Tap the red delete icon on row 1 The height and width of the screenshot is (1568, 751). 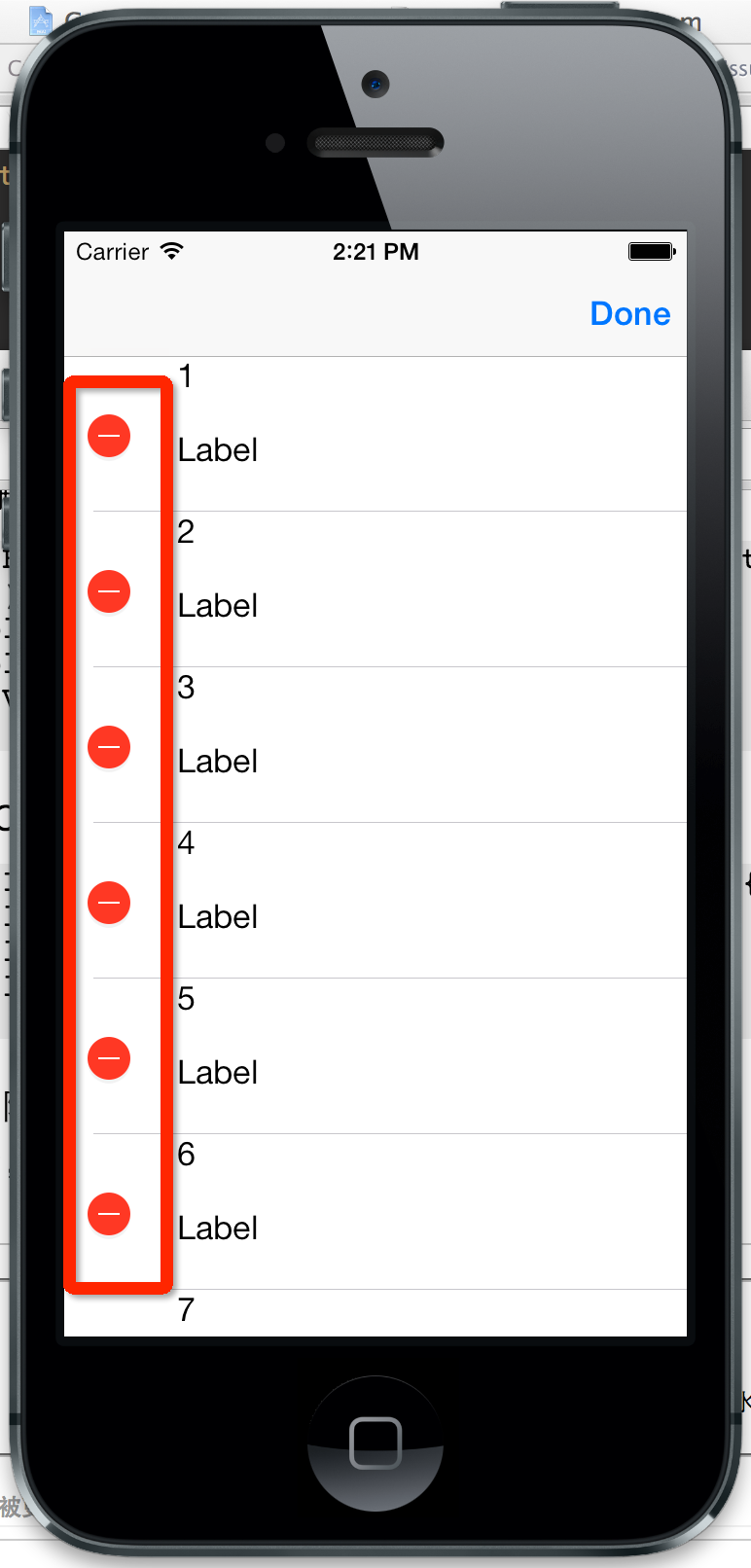click(x=109, y=436)
